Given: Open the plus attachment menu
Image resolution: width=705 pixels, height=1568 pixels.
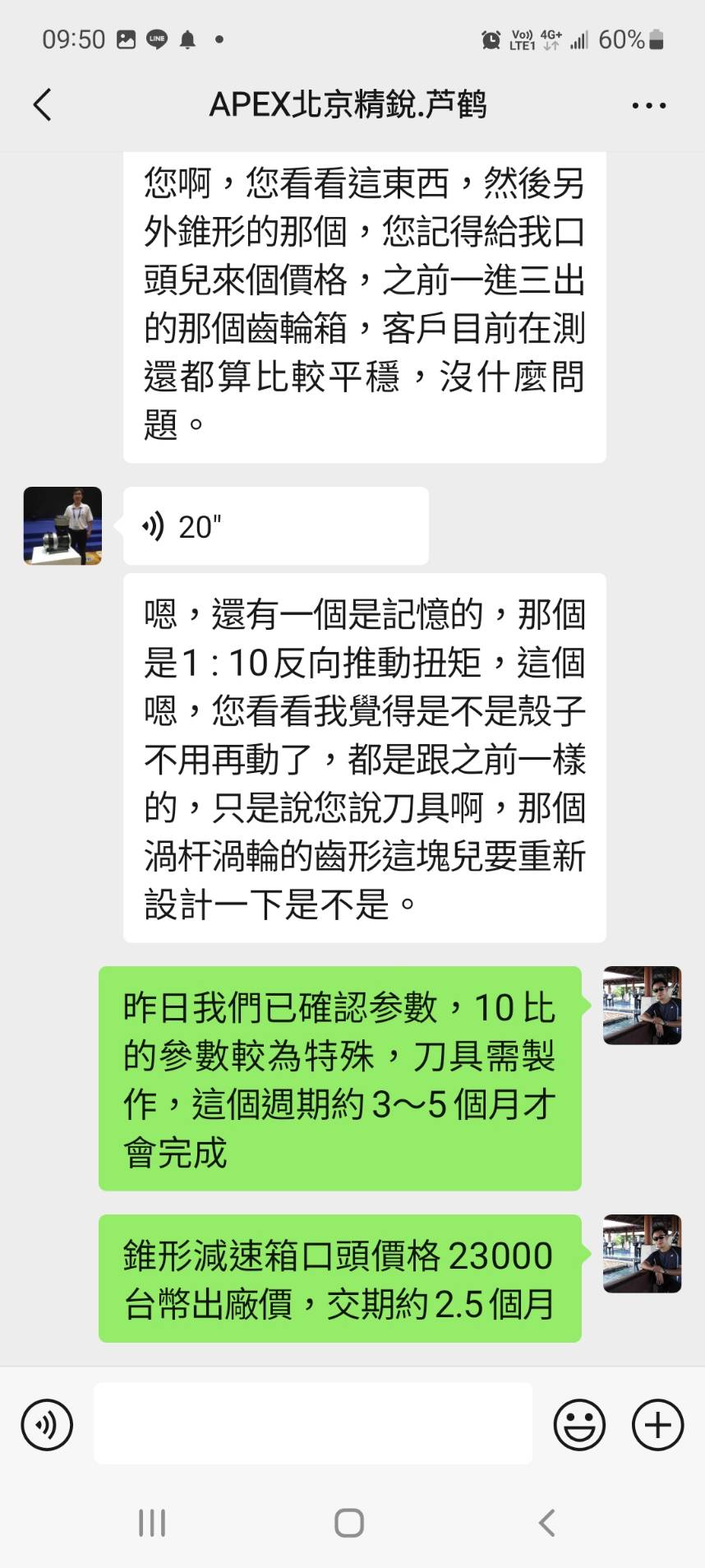Looking at the screenshot, I should point(657,1425).
